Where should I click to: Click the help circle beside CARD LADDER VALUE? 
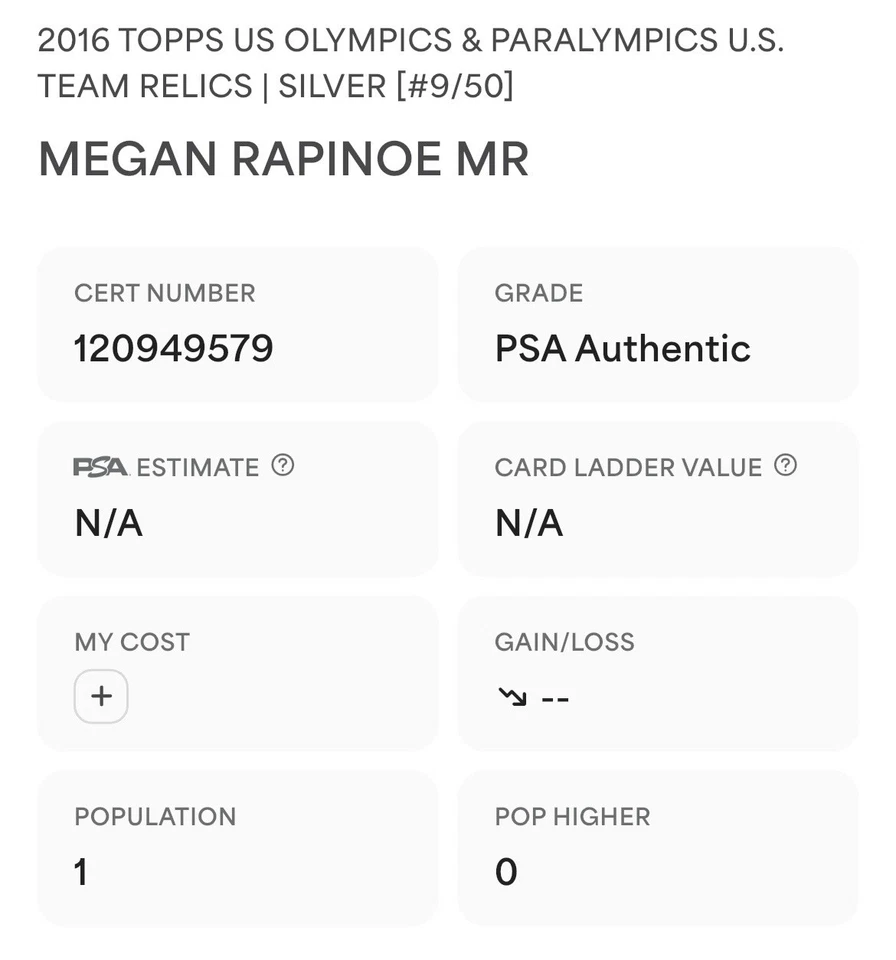(787, 464)
